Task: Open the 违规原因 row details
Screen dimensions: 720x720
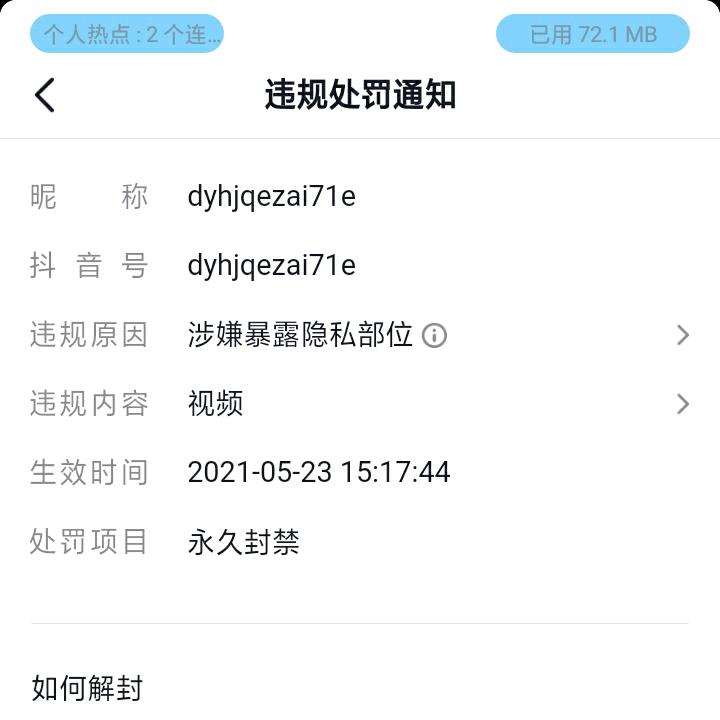Action: pyautogui.click(x=682, y=335)
